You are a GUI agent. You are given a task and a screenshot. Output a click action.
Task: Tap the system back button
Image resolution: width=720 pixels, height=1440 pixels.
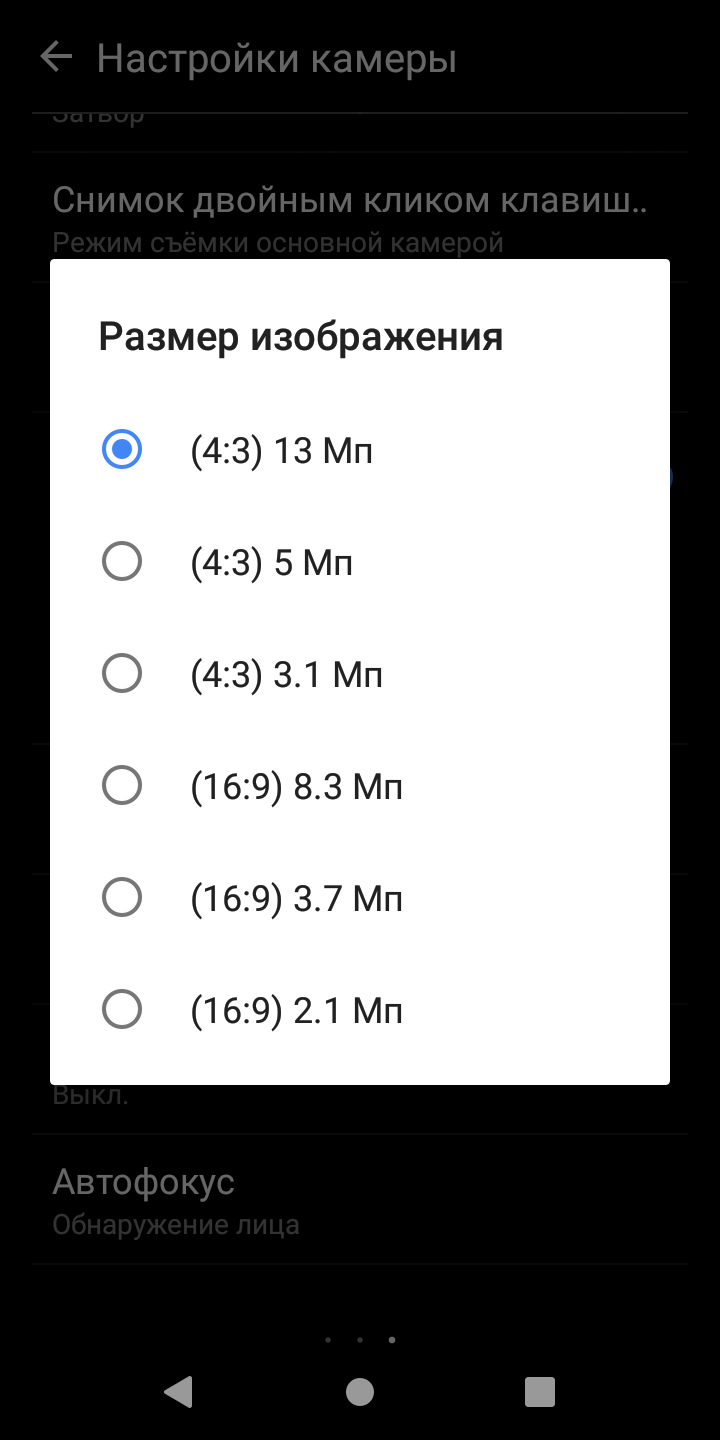pyautogui.click(x=179, y=1391)
